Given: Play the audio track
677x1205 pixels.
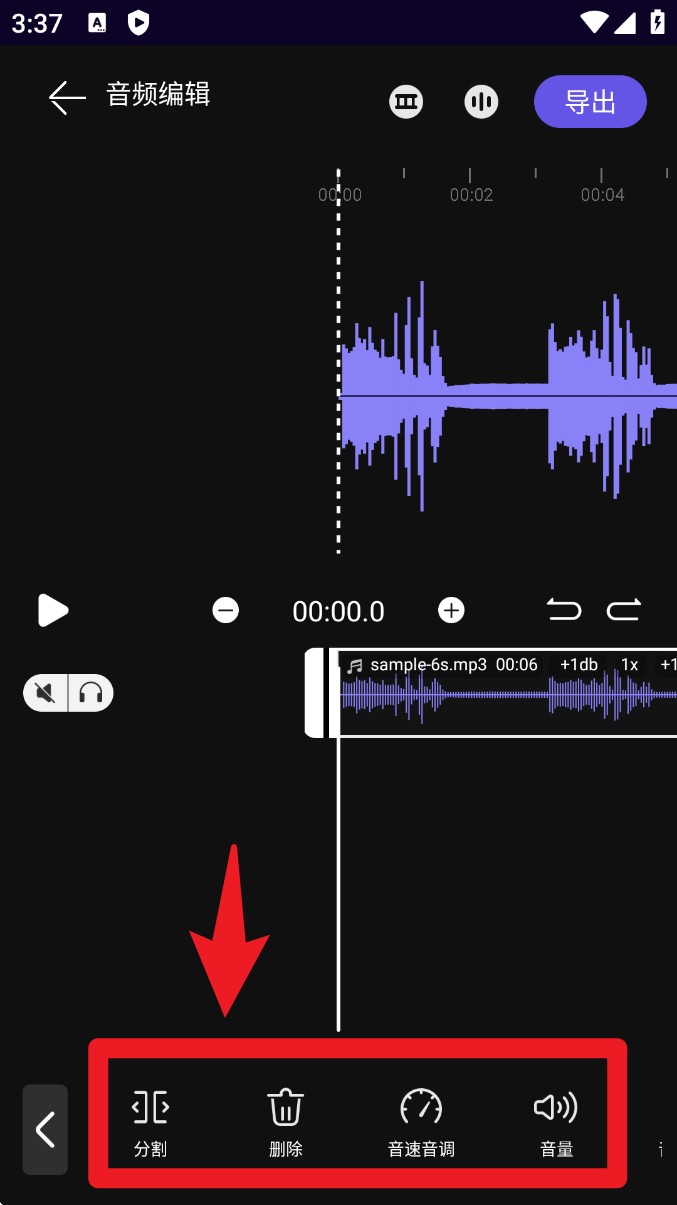Looking at the screenshot, I should (x=53, y=610).
